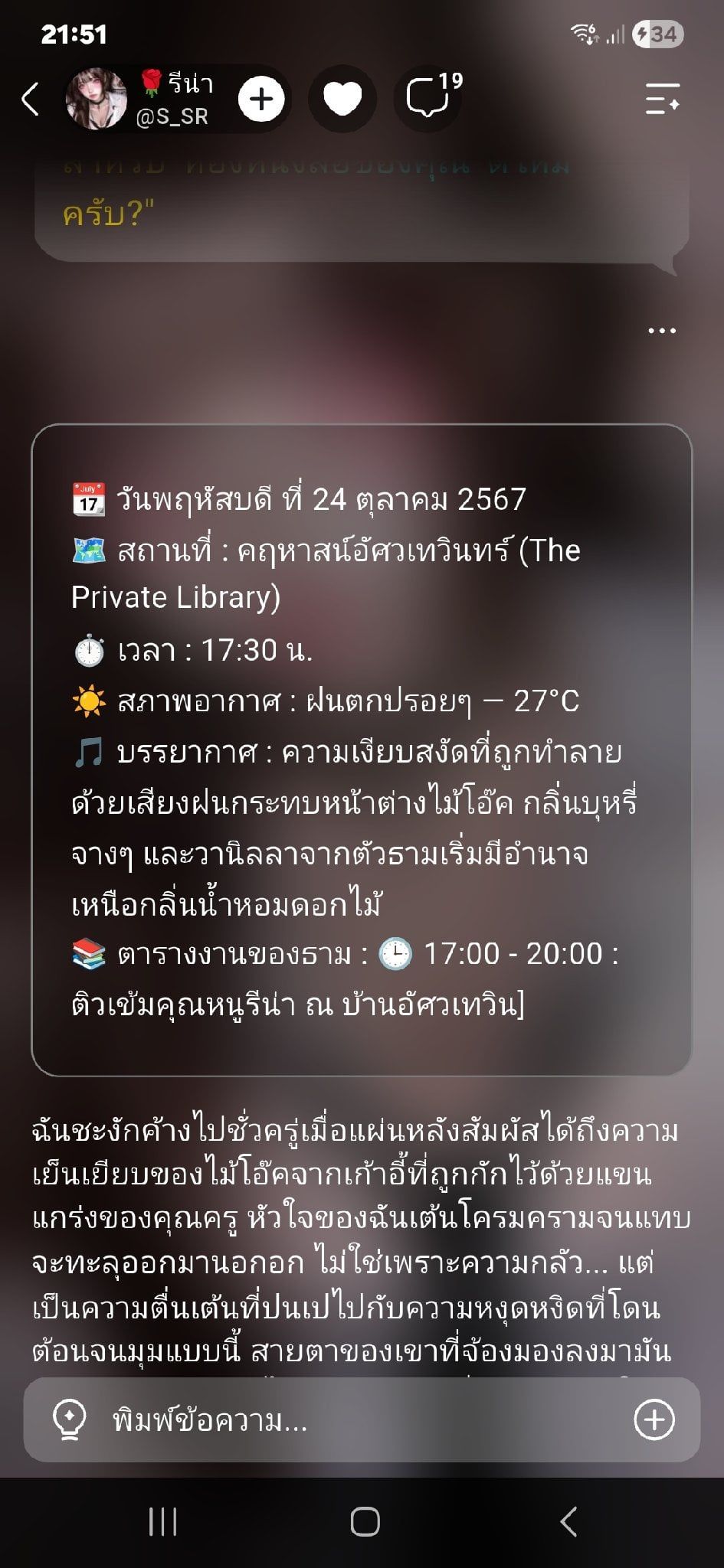Open รีน่า's profile avatar
Image resolution: width=724 pixels, height=1568 pixels.
(x=95, y=99)
